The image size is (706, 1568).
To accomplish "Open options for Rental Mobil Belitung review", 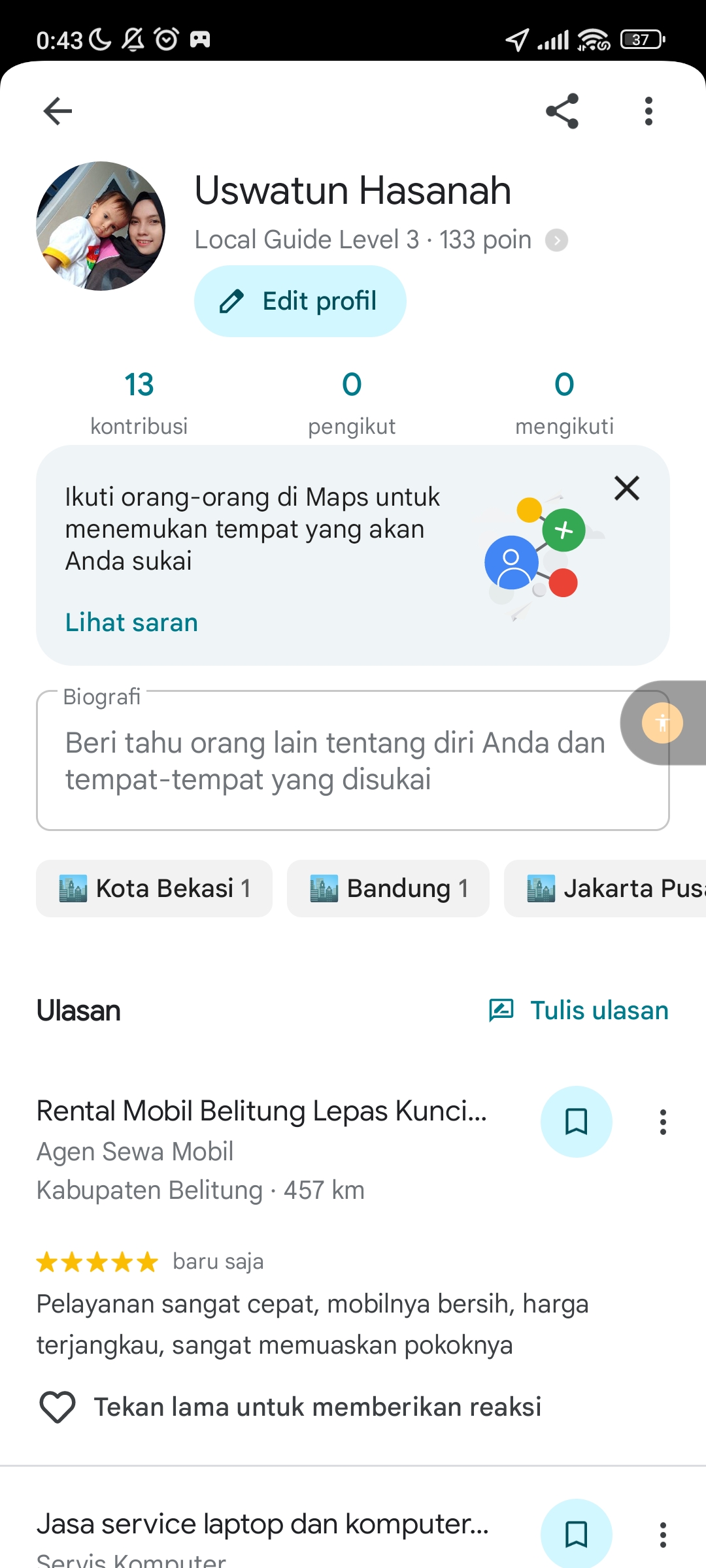I will pyautogui.click(x=663, y=1122).
